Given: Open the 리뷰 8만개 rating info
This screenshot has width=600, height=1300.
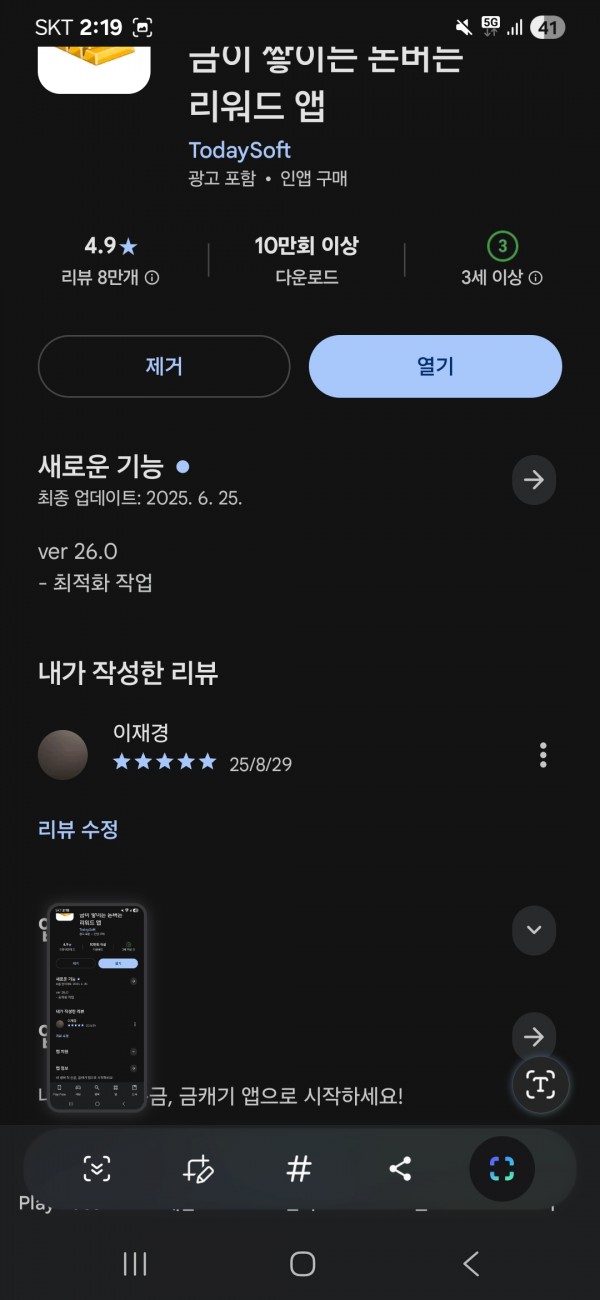Looking at the screenshot, I should tap(110, 278).
